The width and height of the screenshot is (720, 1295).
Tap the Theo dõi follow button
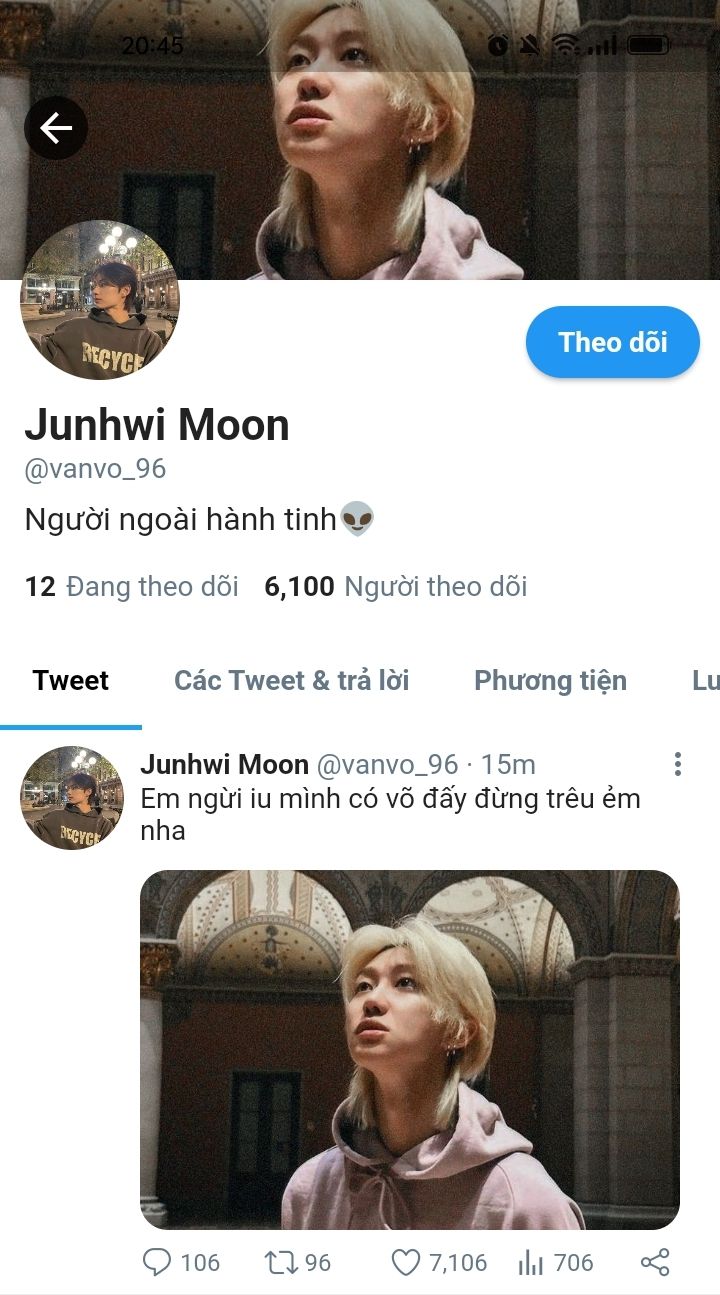coord(612,342)
